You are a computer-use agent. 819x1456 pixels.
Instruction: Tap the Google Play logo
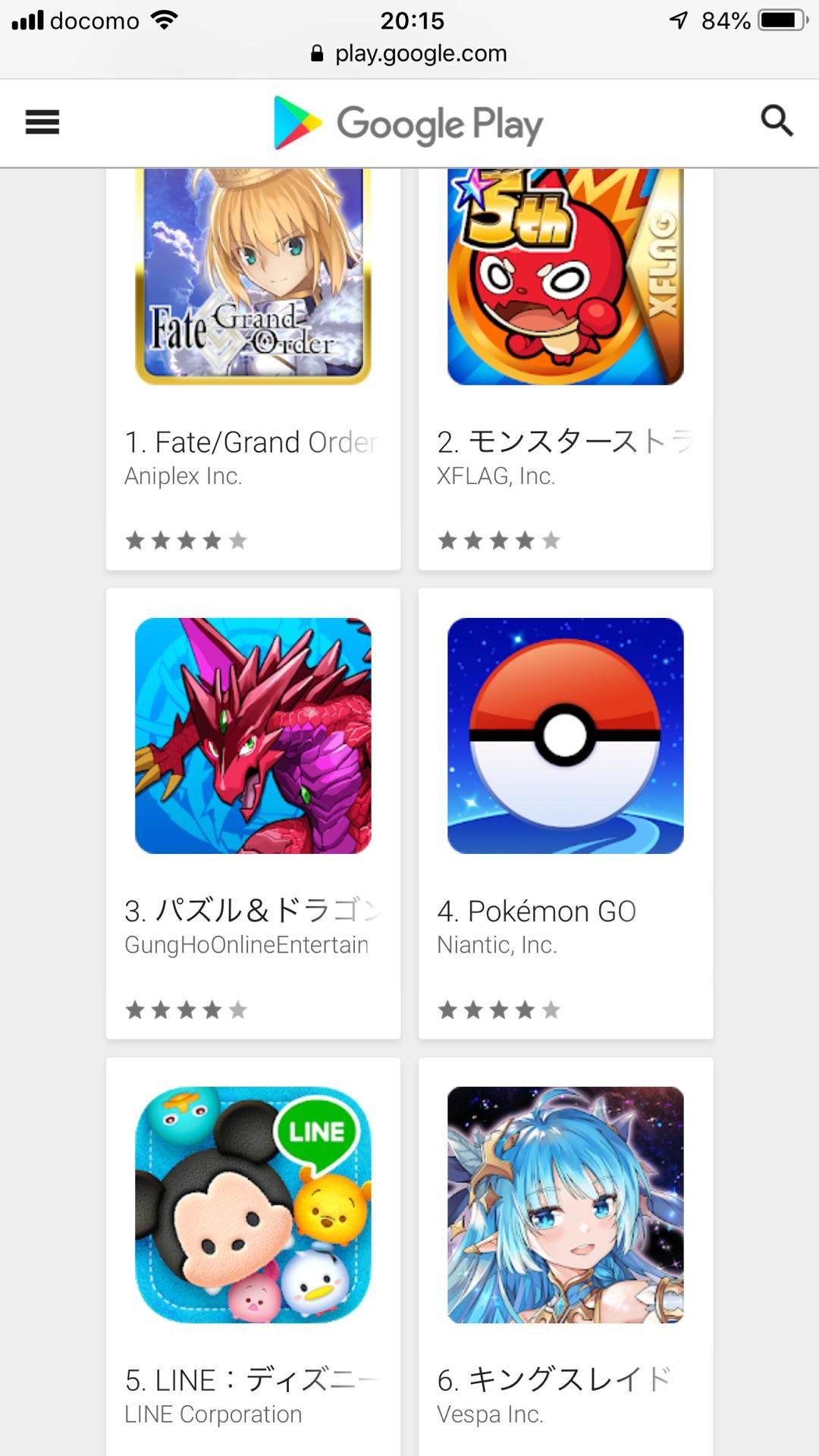(x=408, y=124)
